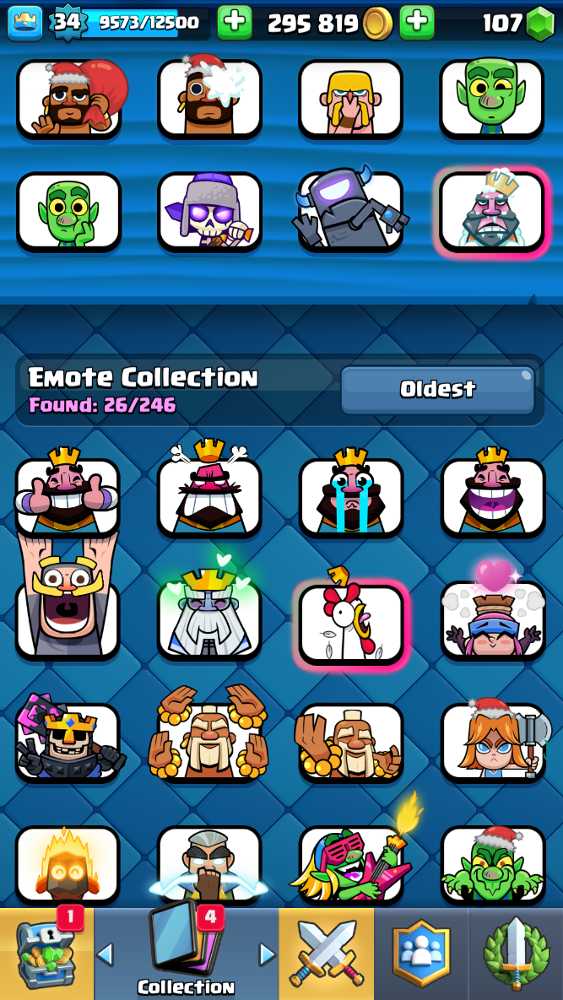The image size is (563, 1000).
Task: Select the chicken emote in collection
Action: click(x=351, y=621)
